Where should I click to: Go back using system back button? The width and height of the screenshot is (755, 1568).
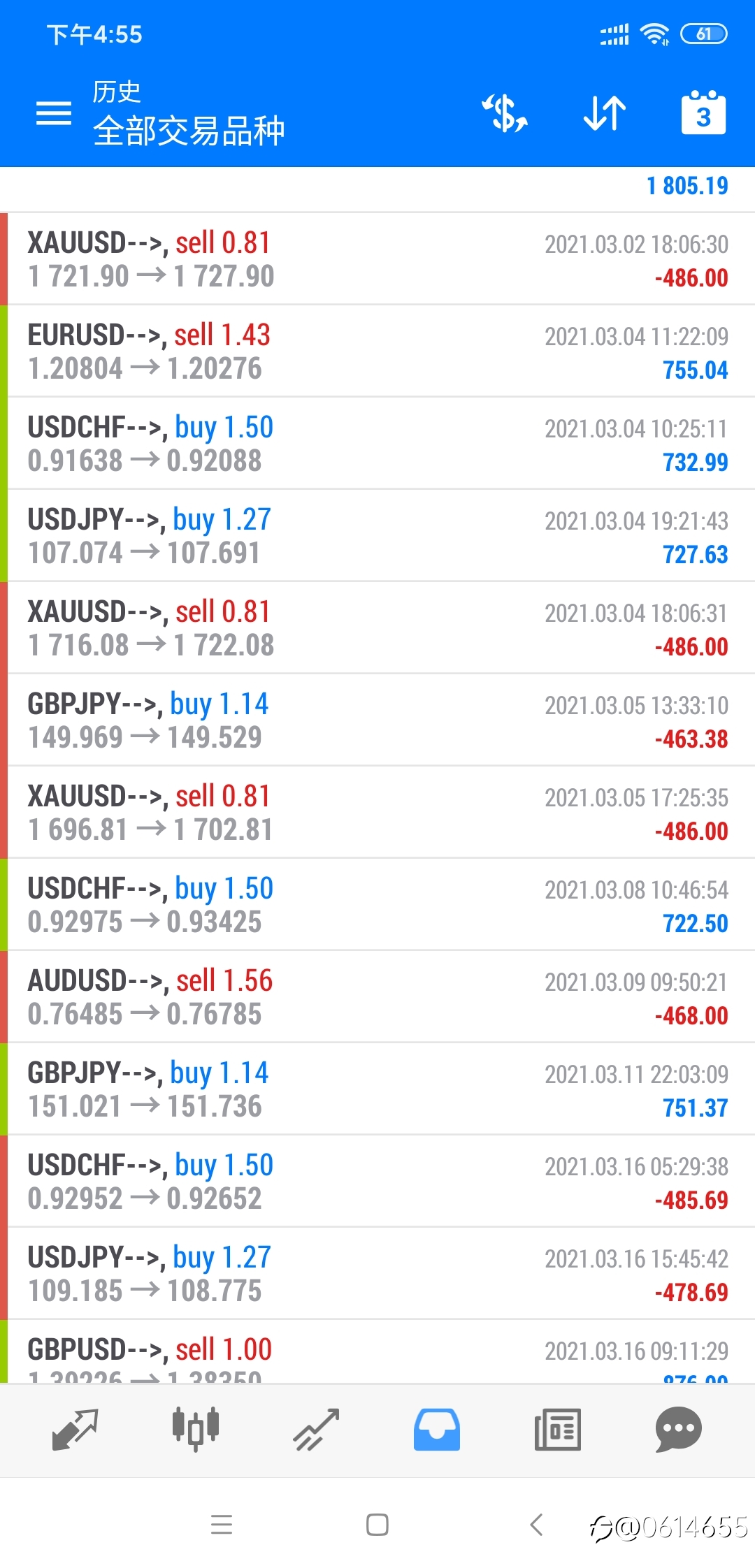[x=536, y=1525]
